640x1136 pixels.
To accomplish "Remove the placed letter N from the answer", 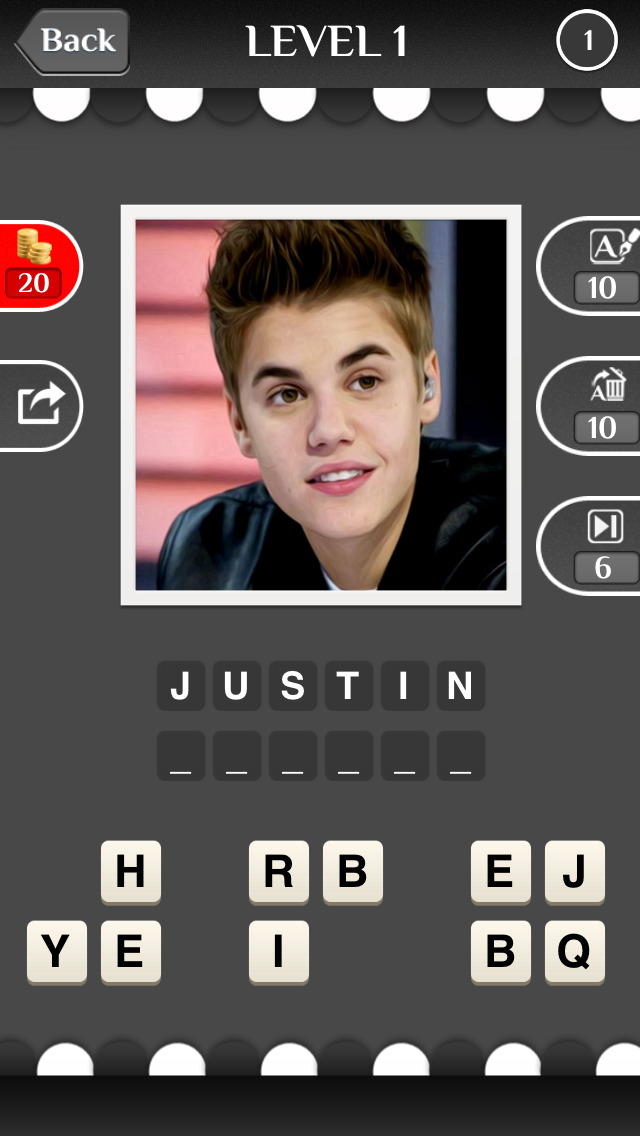I will pos(461,685).
